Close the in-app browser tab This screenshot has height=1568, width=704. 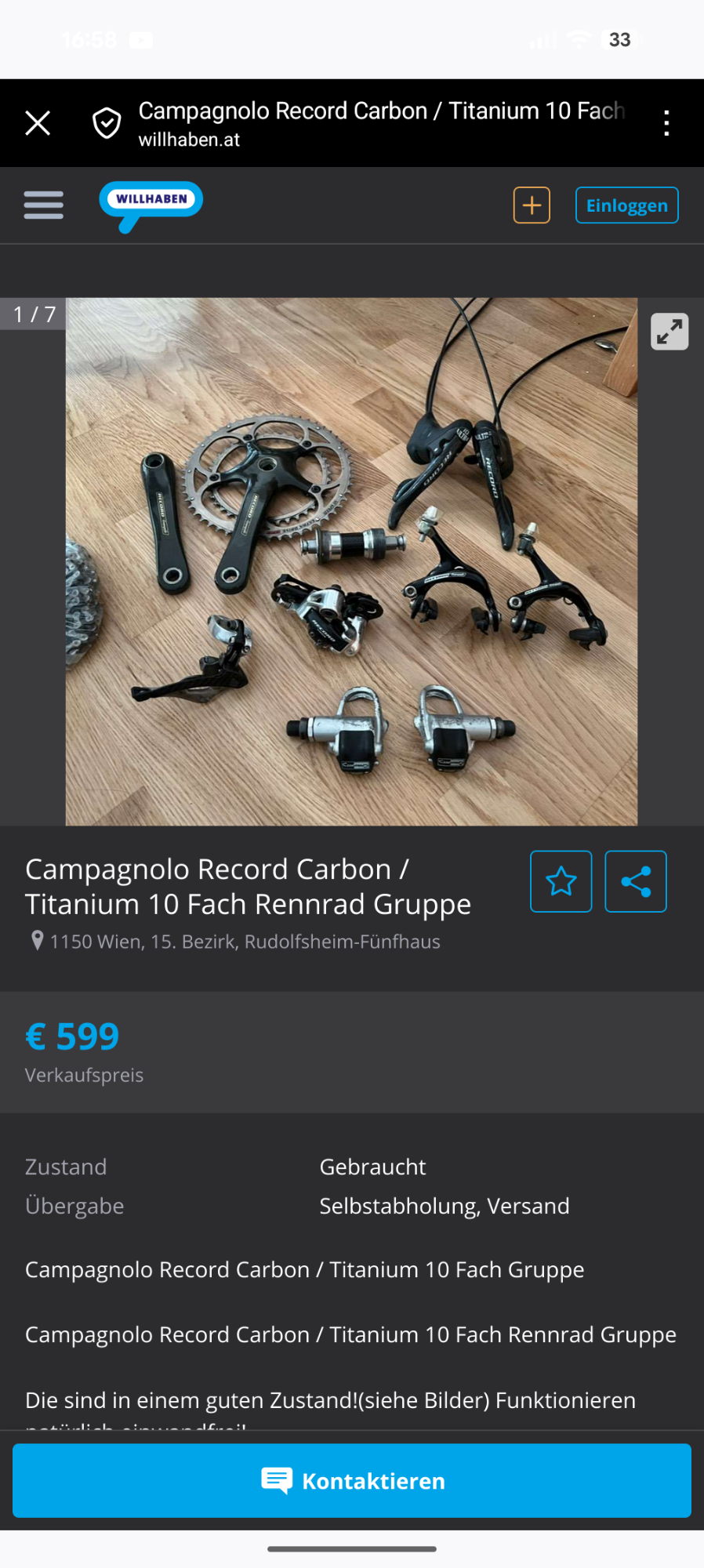[38, 123]
